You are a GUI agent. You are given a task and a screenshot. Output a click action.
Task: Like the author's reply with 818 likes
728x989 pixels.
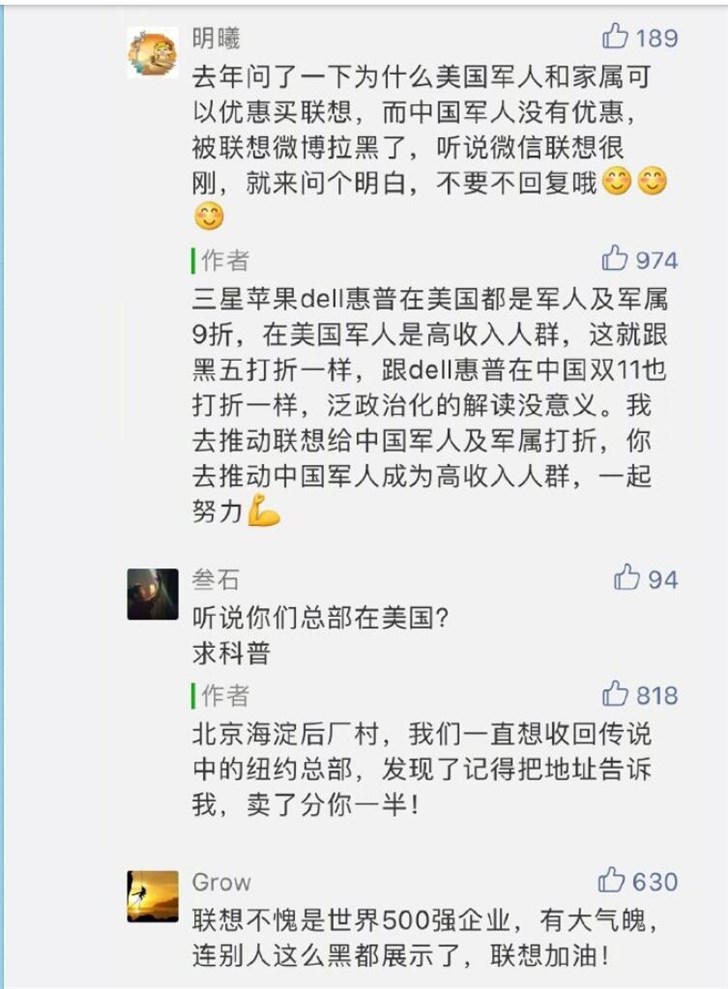(615, 694)
